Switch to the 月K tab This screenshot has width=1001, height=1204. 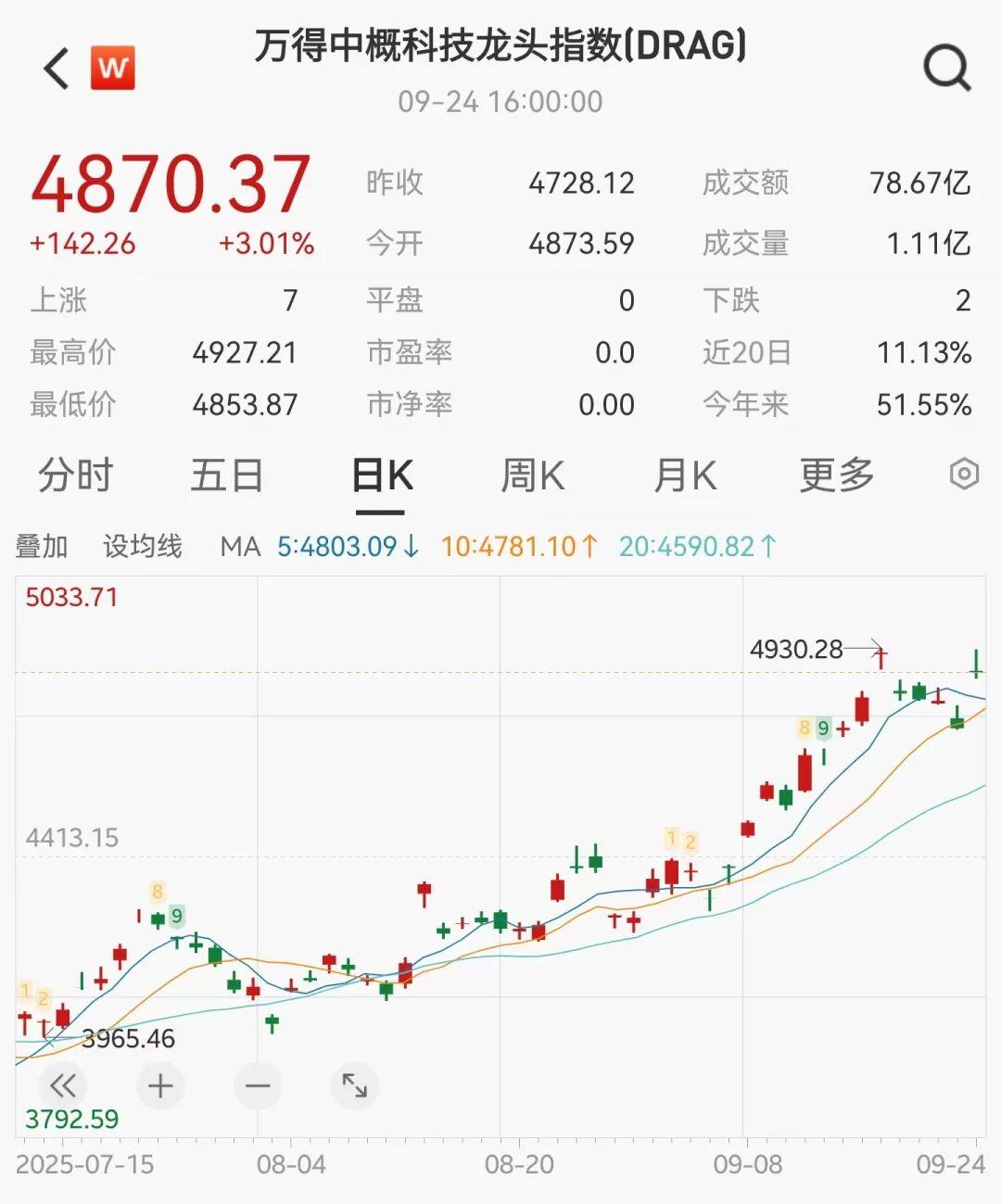coord(685,476)
